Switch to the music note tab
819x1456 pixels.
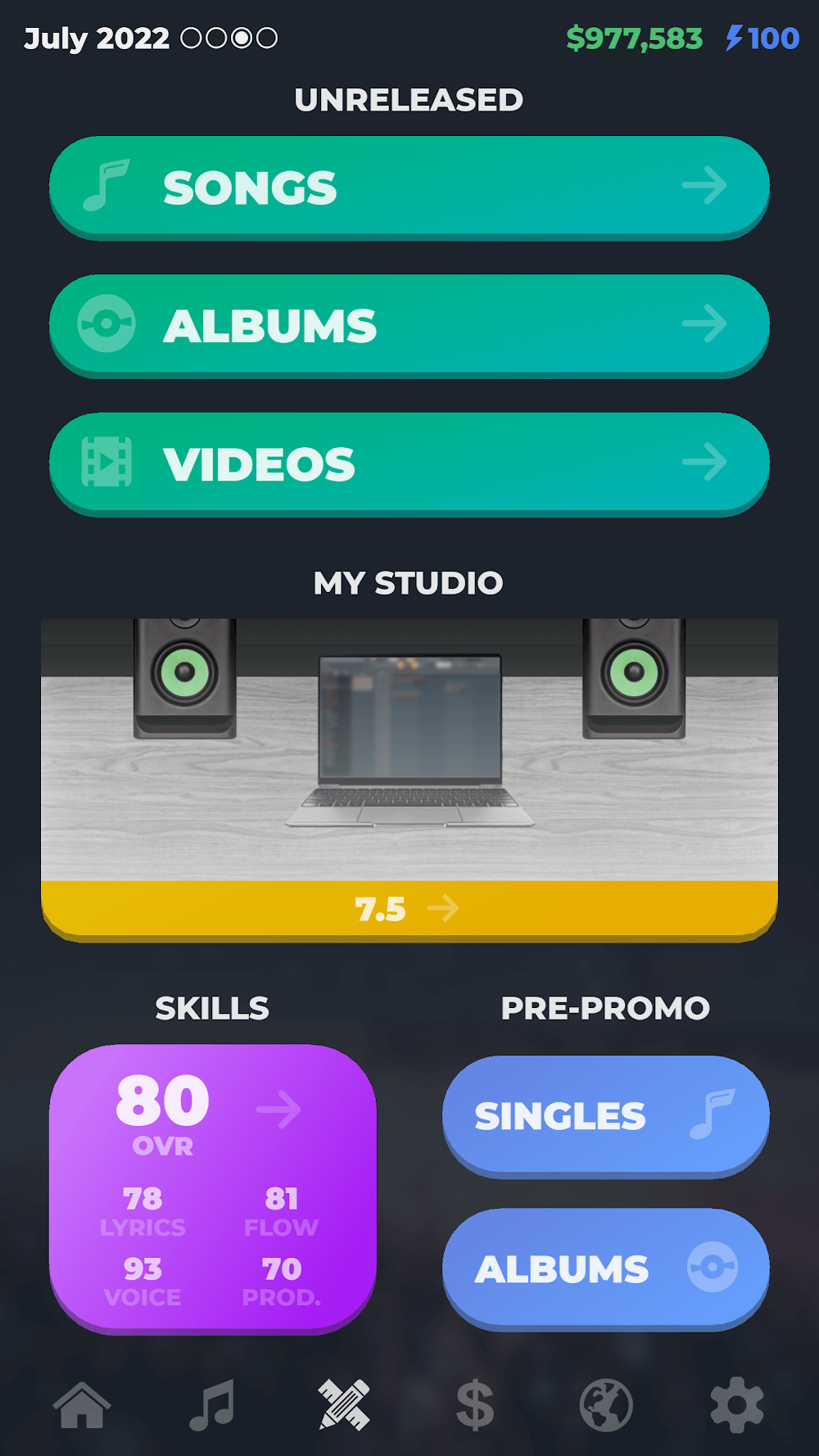(213, 1405)
